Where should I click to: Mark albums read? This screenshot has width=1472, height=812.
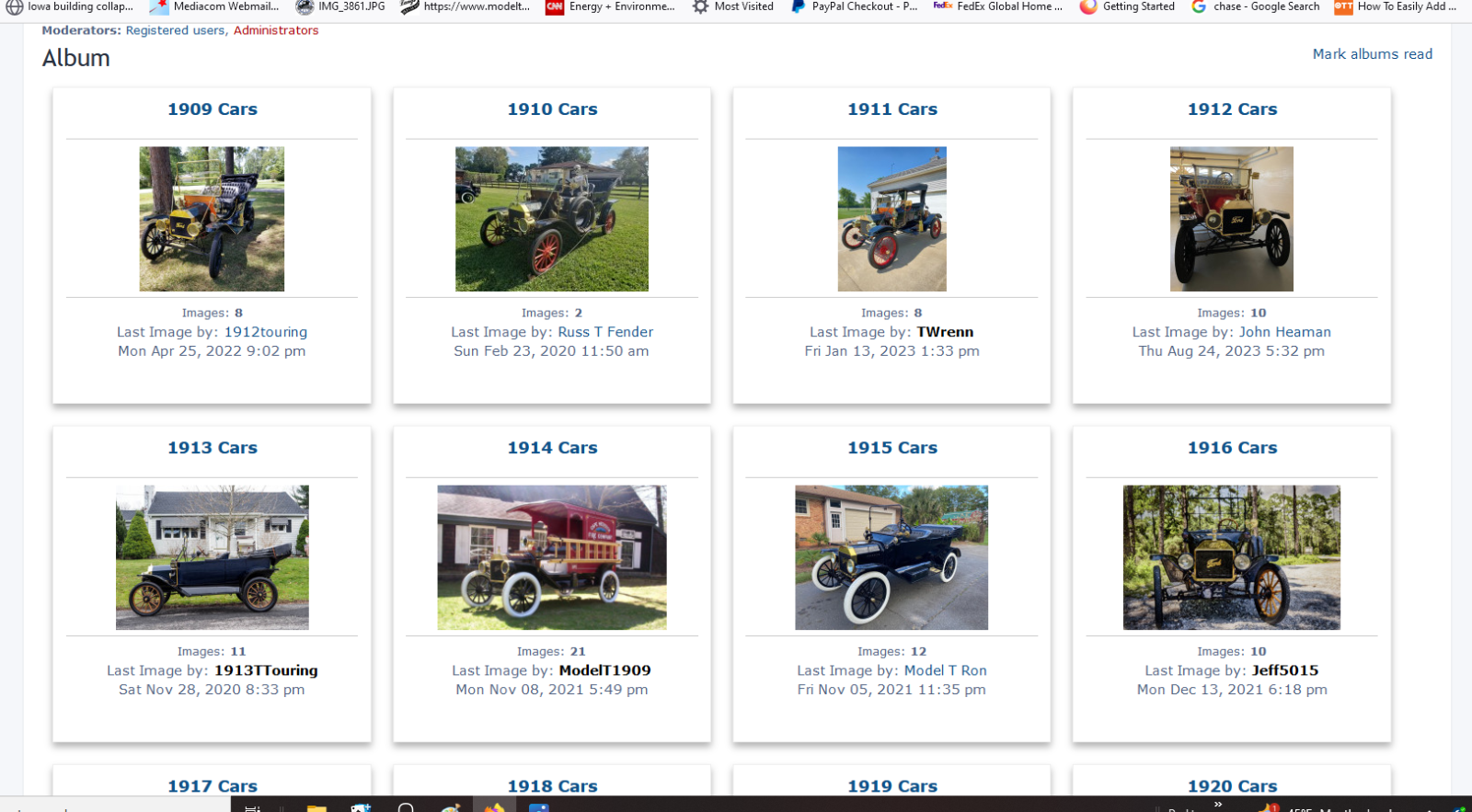[x=1372, y=54]
